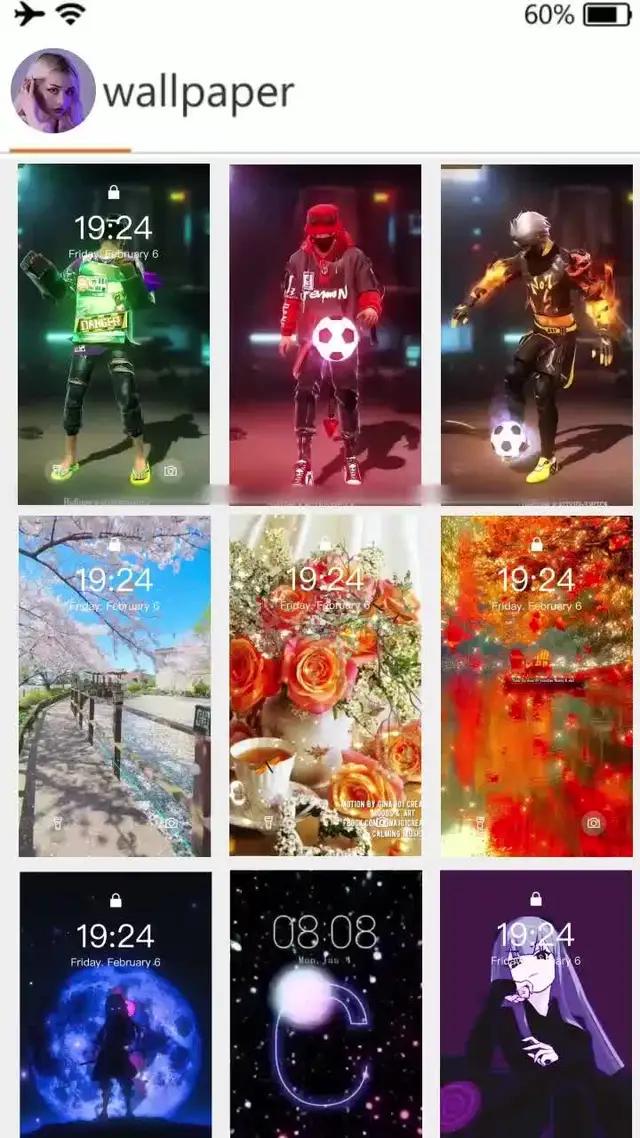Viewport: 640px width, 1138px height.
Task: View the cherry blossom path wallpaper
Action: click(x=114, y=686)
